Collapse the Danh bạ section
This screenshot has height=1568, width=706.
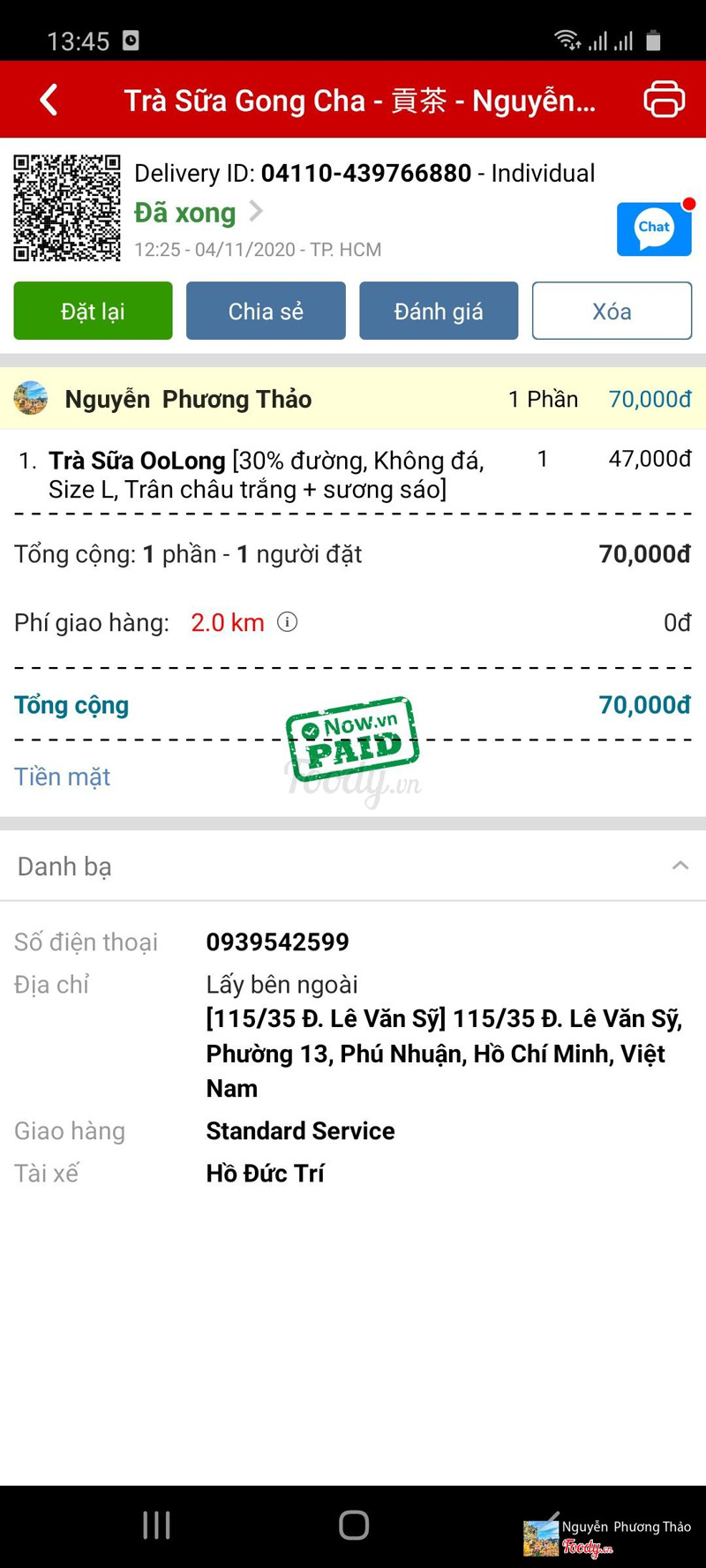pos(680,866)
